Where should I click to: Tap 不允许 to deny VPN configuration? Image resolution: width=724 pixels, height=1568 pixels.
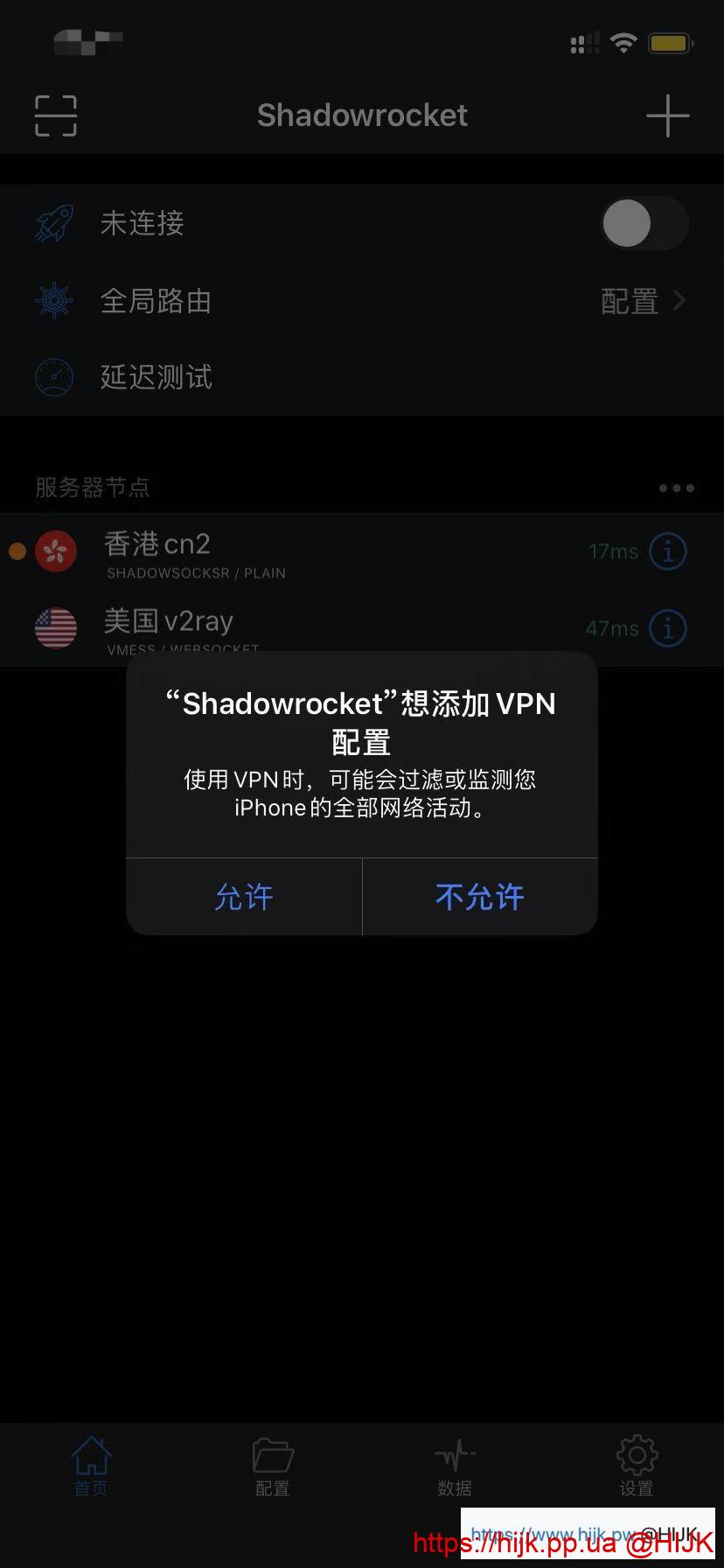(x=479, y=897)
